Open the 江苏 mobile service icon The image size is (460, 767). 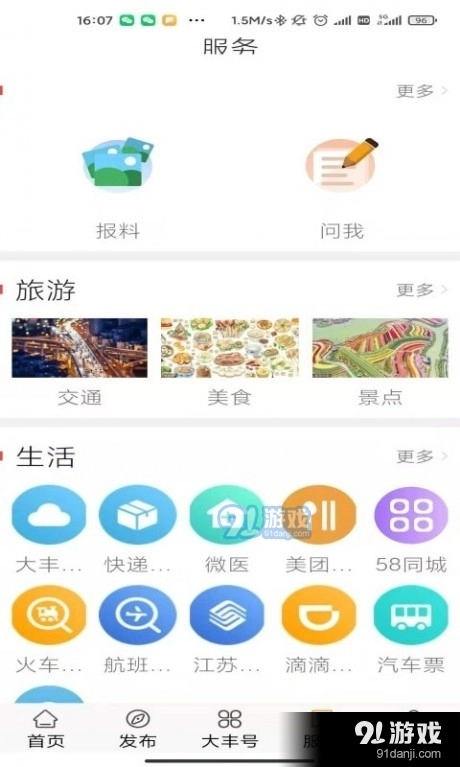click(x=227, y=615)
